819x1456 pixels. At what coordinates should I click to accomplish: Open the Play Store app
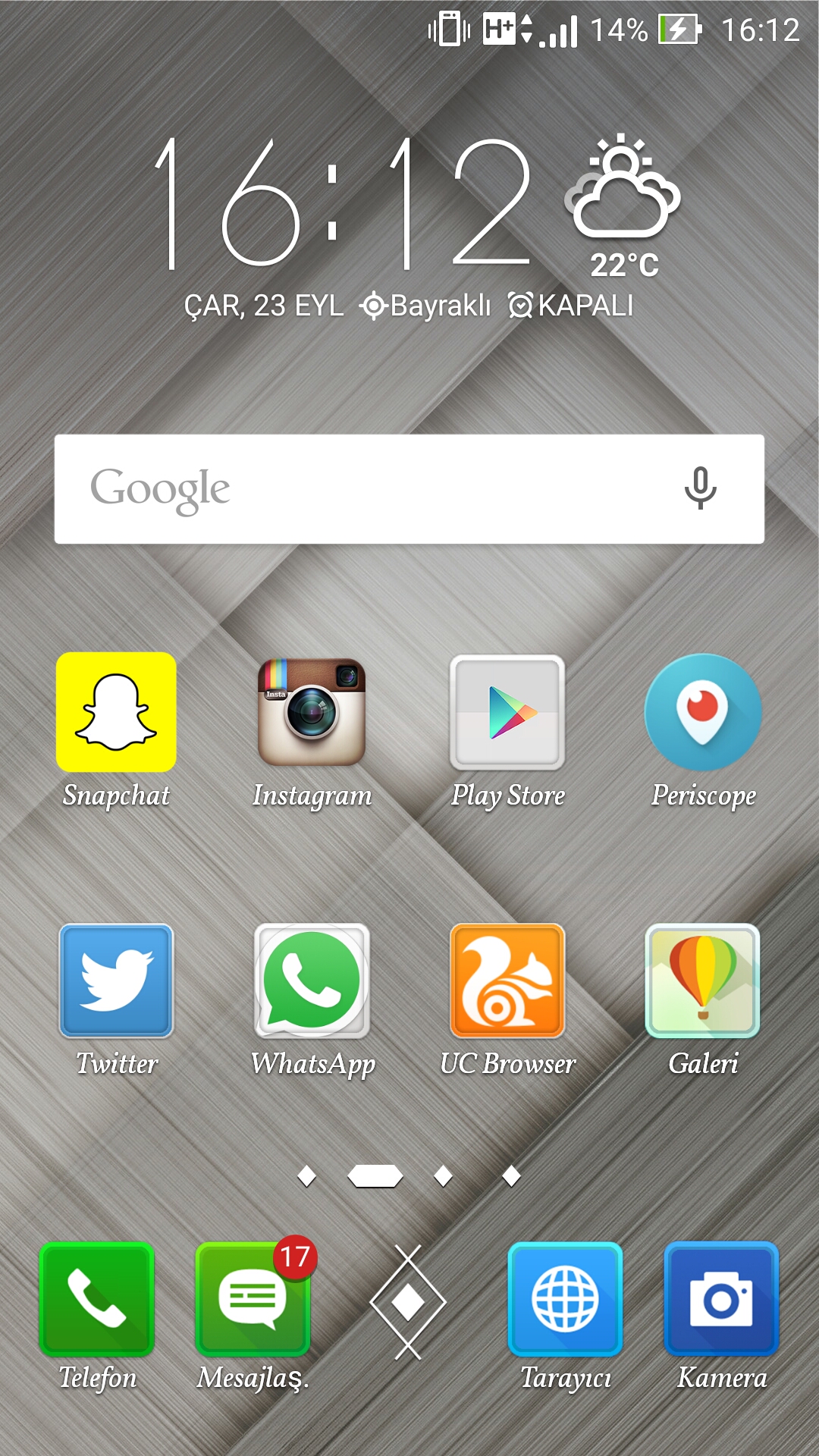(507, 712)
